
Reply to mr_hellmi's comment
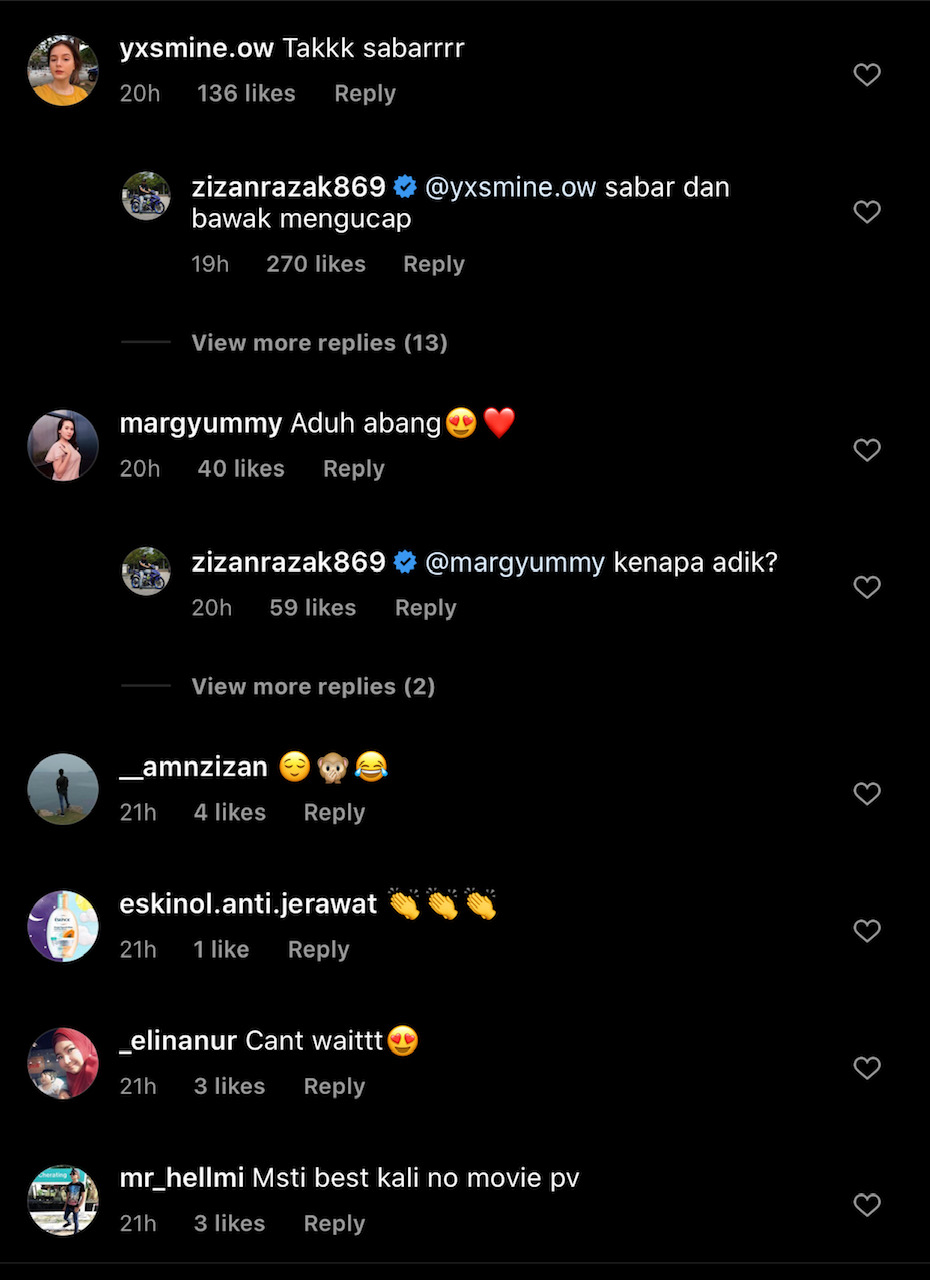click(x=334, y=1224)
